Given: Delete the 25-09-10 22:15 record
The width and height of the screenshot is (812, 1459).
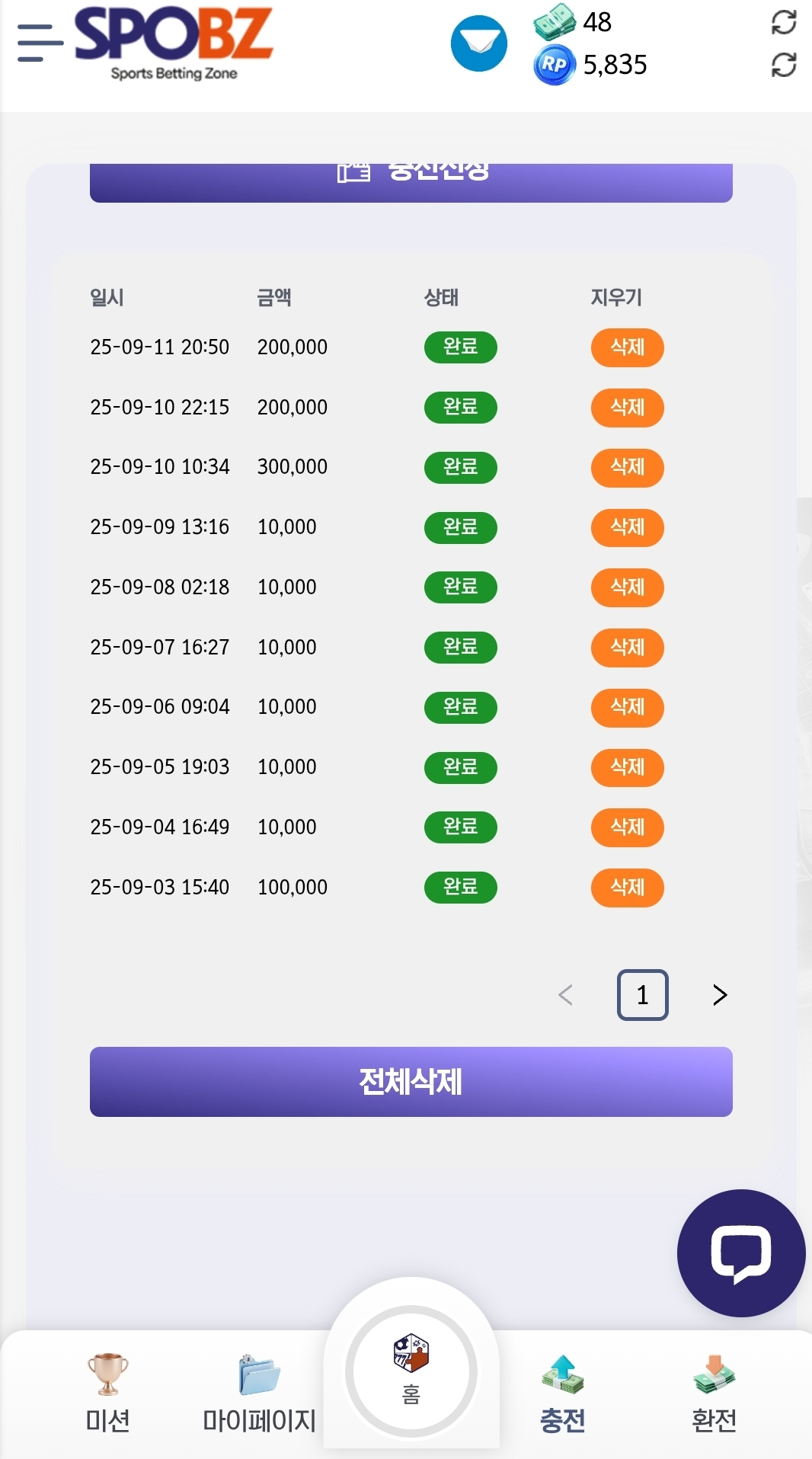Looking at the screenshot, I should (x=628, y=408).
